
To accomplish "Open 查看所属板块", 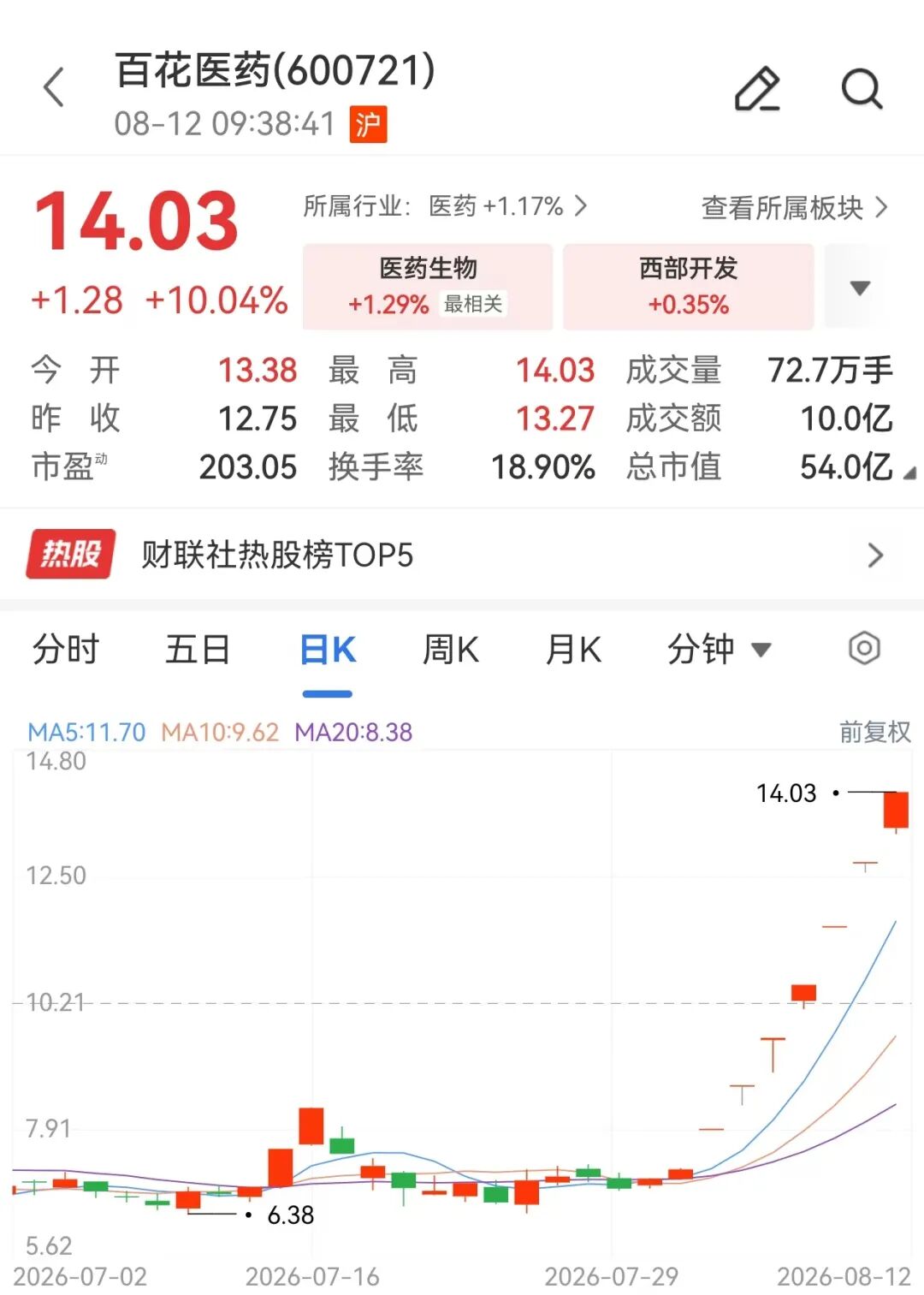I will coord(795,207).
